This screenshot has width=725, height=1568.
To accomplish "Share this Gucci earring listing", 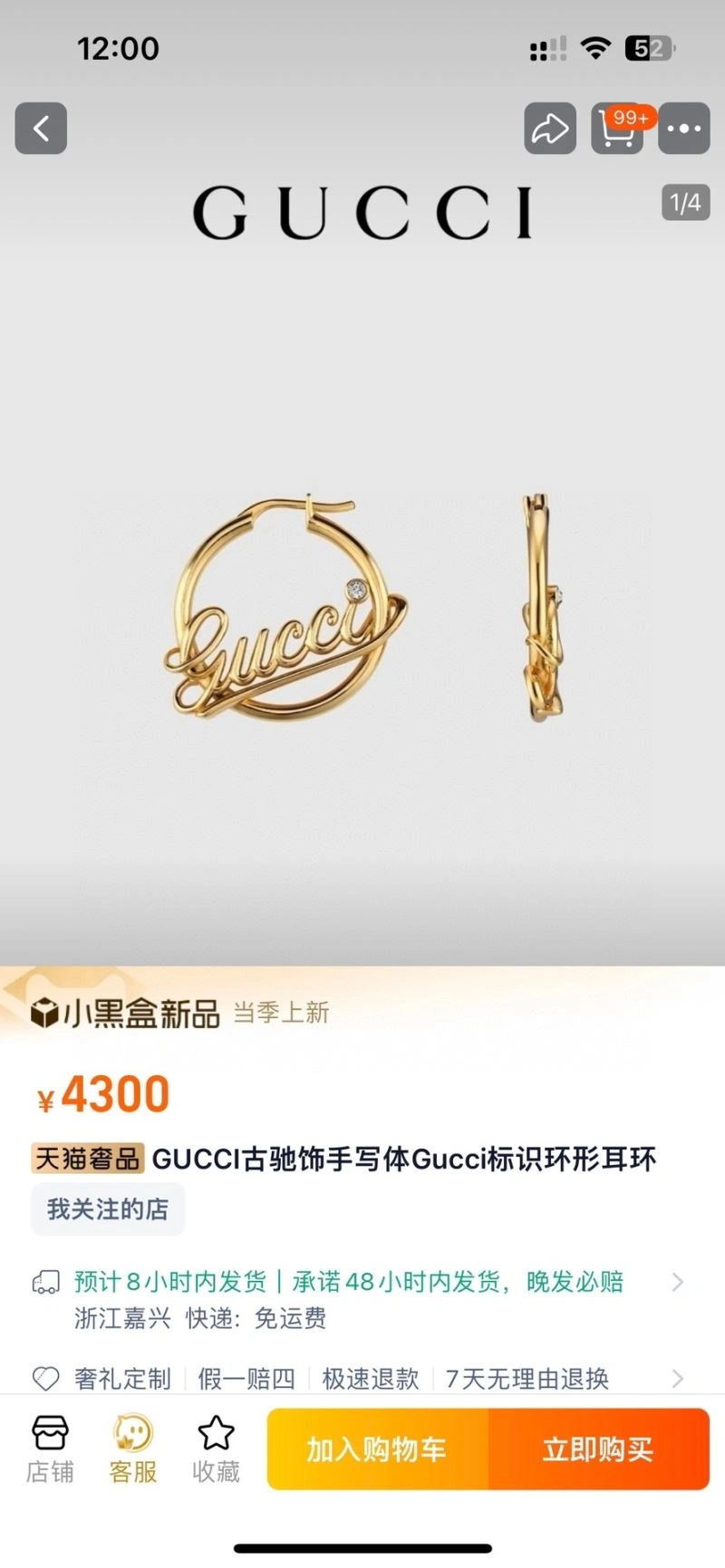I will 549,129.
